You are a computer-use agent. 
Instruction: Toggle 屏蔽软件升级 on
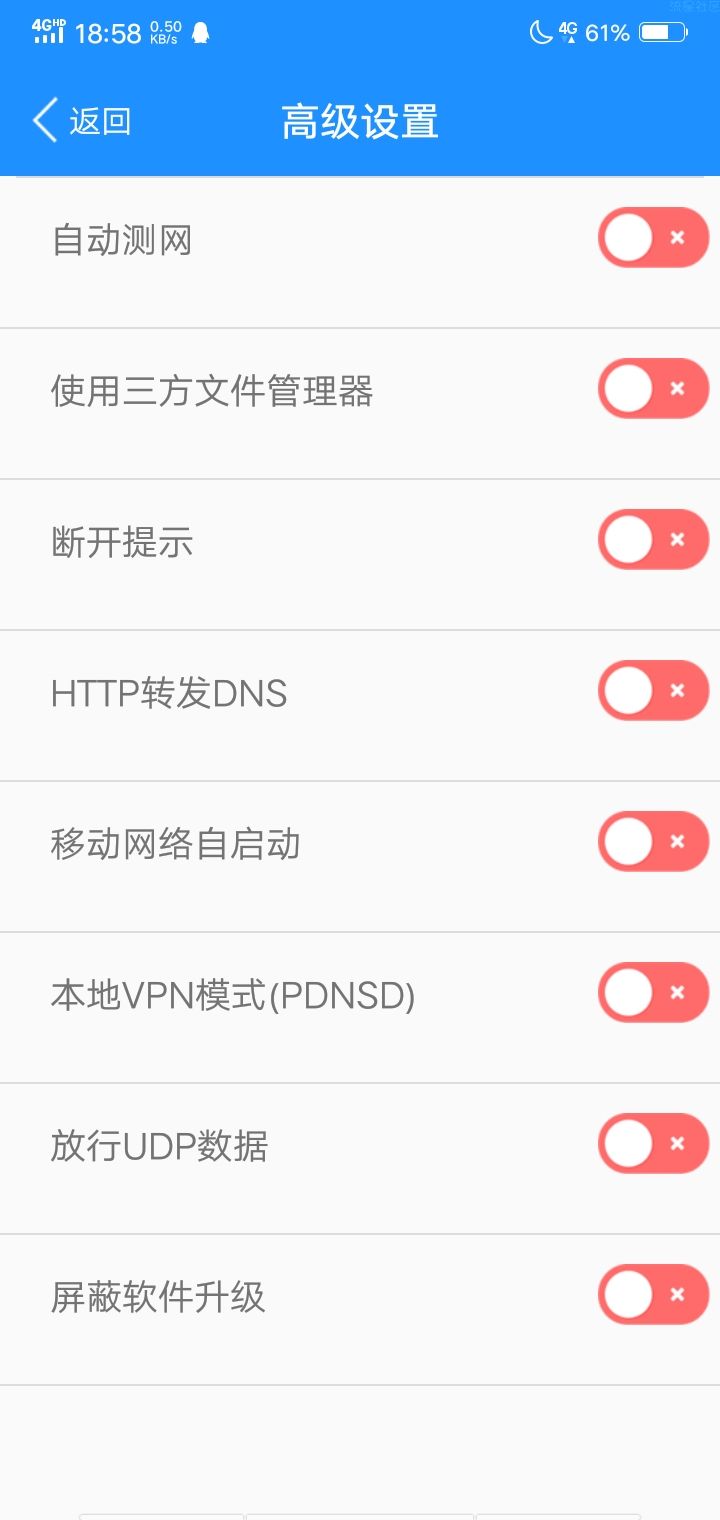[x=654, y=1295]
